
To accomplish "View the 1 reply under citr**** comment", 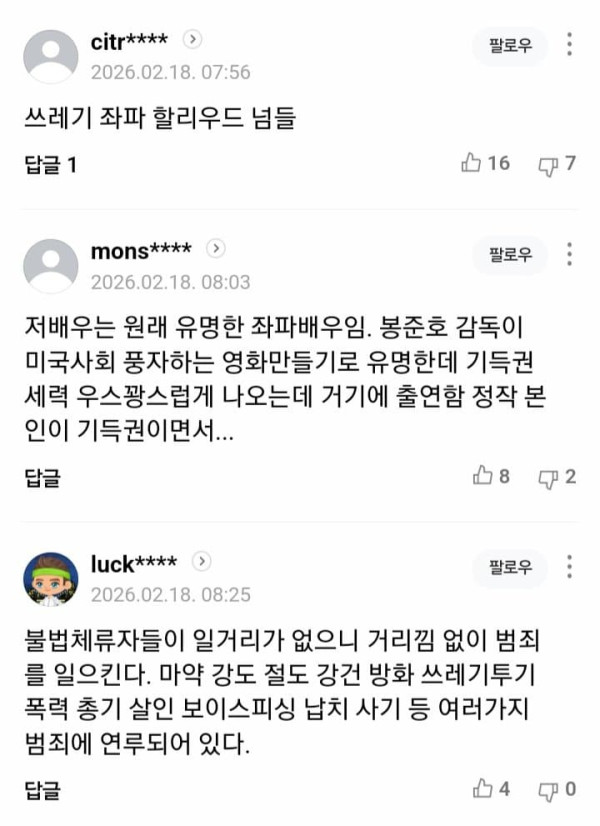I will click(x=50, y=165).
